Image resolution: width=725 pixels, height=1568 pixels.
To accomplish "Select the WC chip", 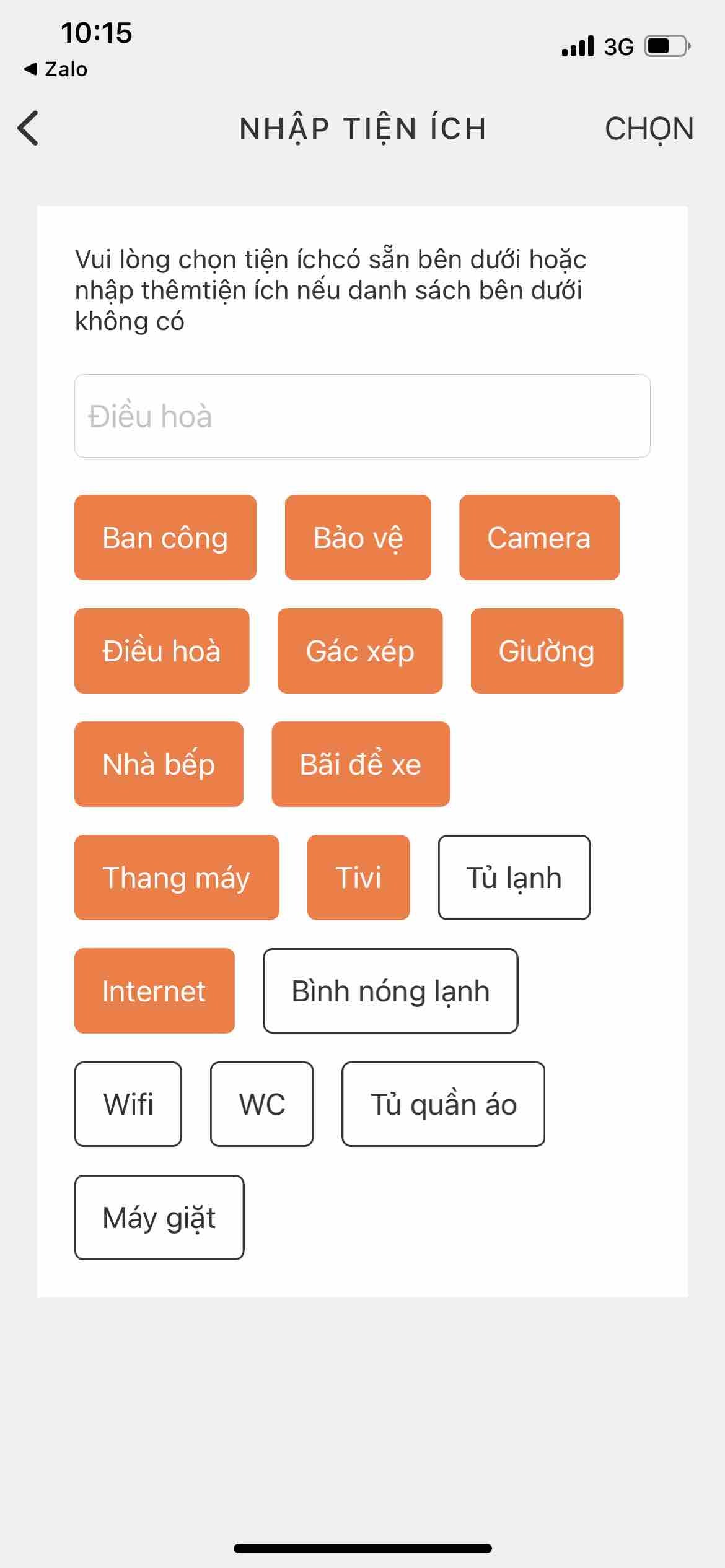I will click(261, 1104).
